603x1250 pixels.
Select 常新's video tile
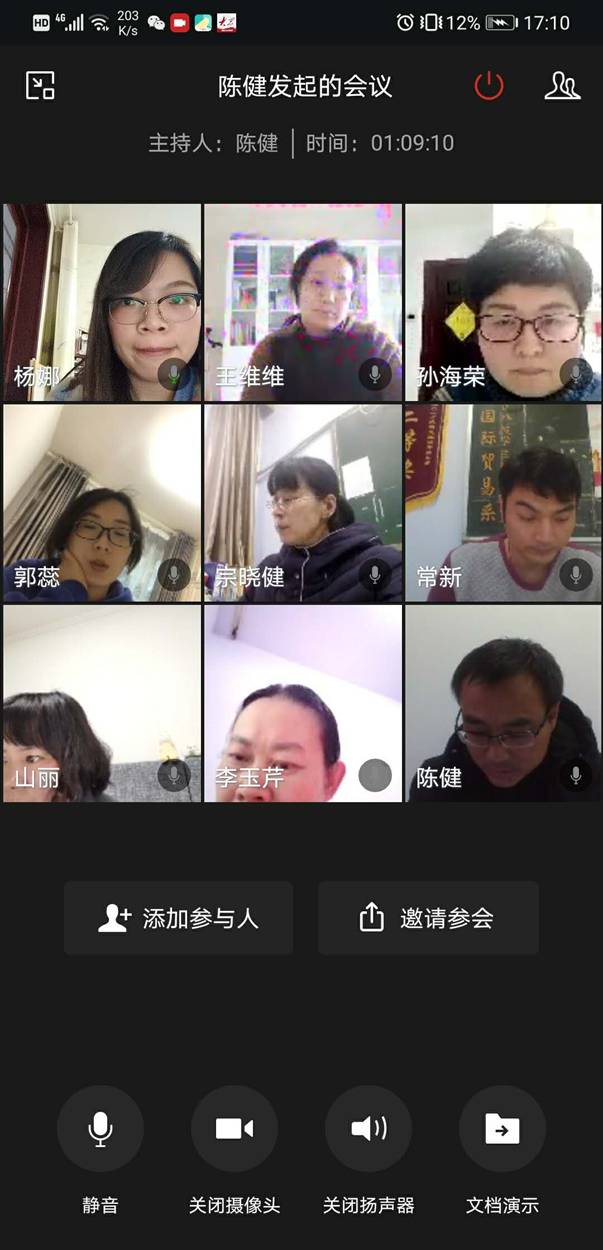click(503, 503)
